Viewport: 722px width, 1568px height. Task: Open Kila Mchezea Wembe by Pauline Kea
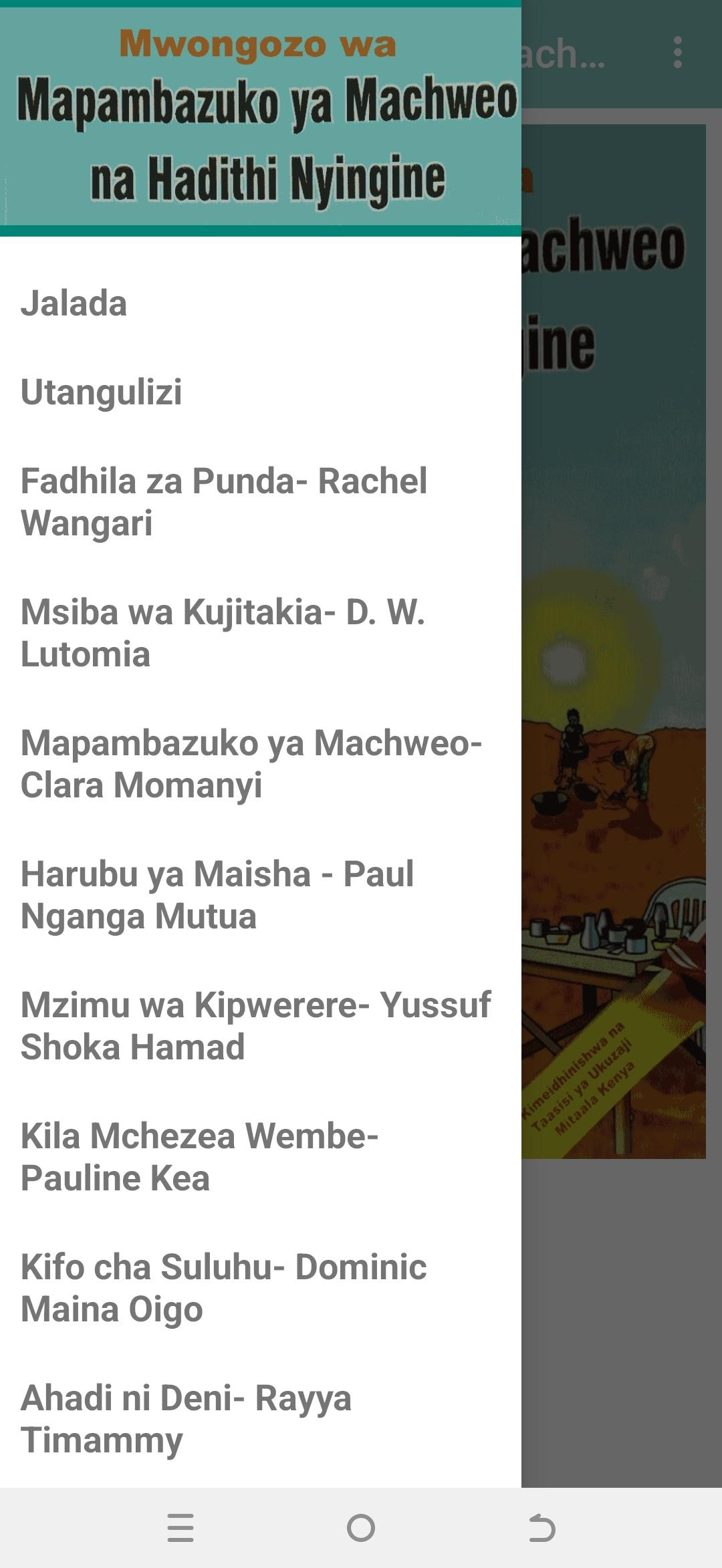tap(261, 1156)
